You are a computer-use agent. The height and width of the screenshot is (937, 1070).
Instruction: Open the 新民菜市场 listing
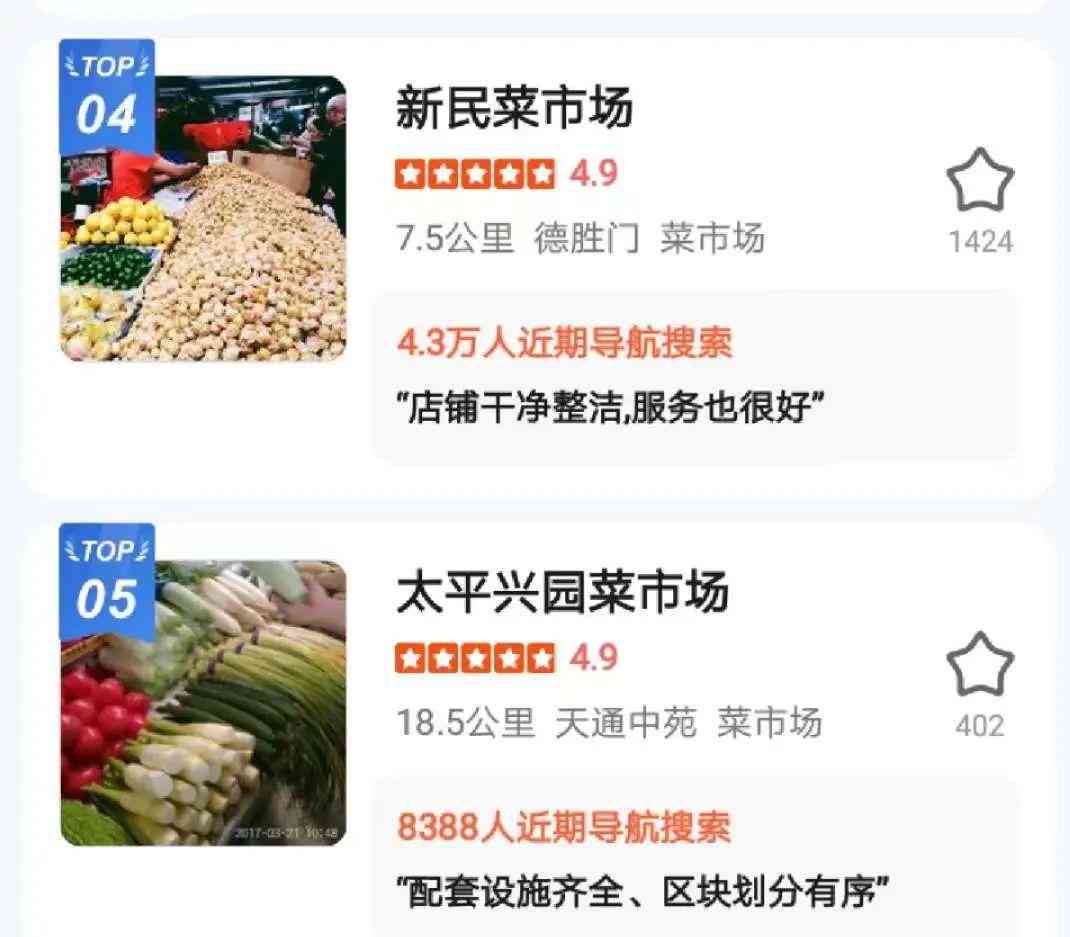point(514,107)
